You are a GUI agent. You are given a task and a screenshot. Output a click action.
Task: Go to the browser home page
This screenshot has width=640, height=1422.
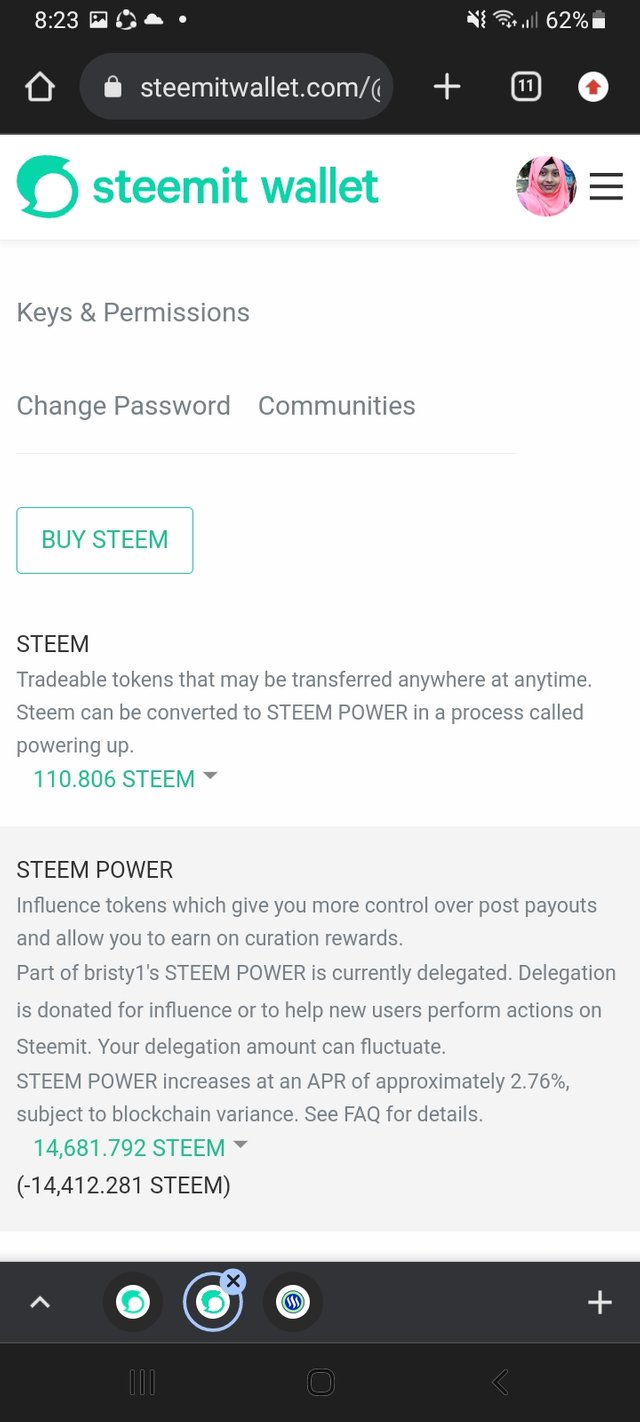coord(39,88)
